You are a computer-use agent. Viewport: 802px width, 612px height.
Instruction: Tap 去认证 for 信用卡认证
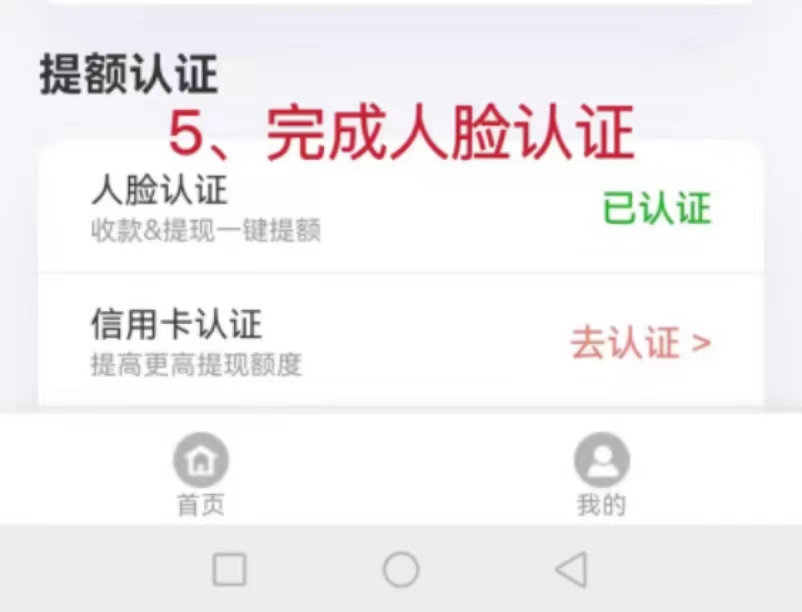(640, 343)
